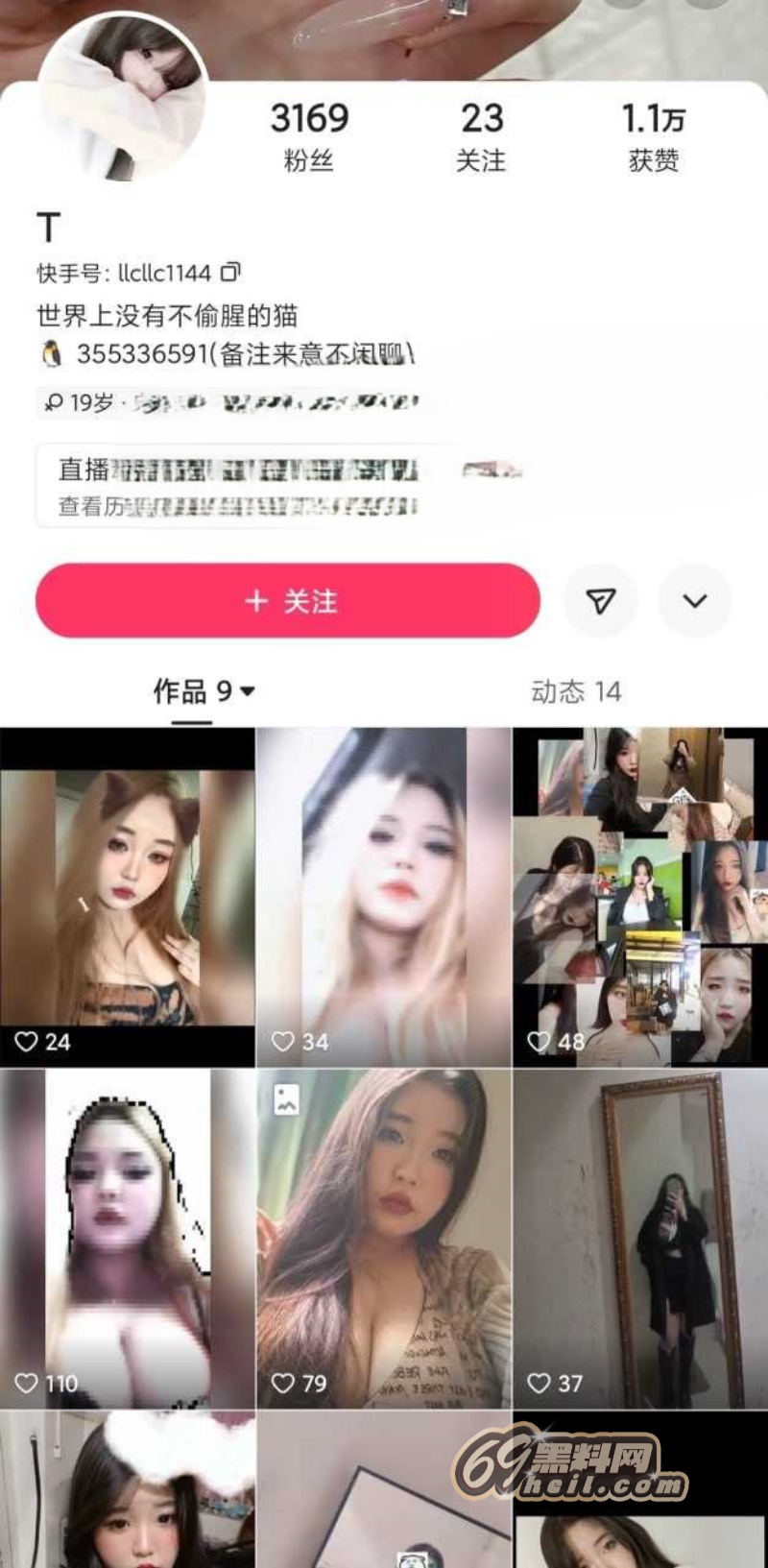Select the 作品 9 tab
Screen dimensions: 768x1568
click(203, 691)
